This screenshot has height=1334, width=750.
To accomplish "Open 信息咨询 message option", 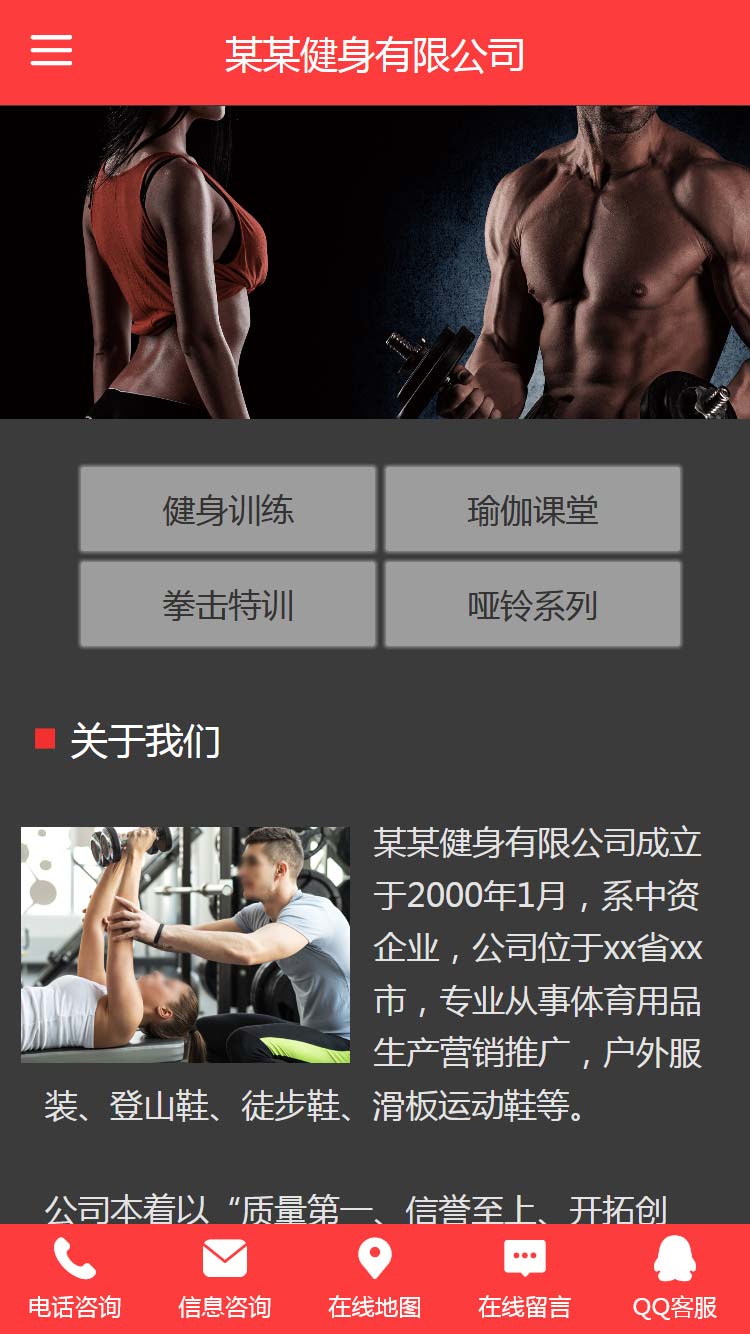I will pos(225,1278).
